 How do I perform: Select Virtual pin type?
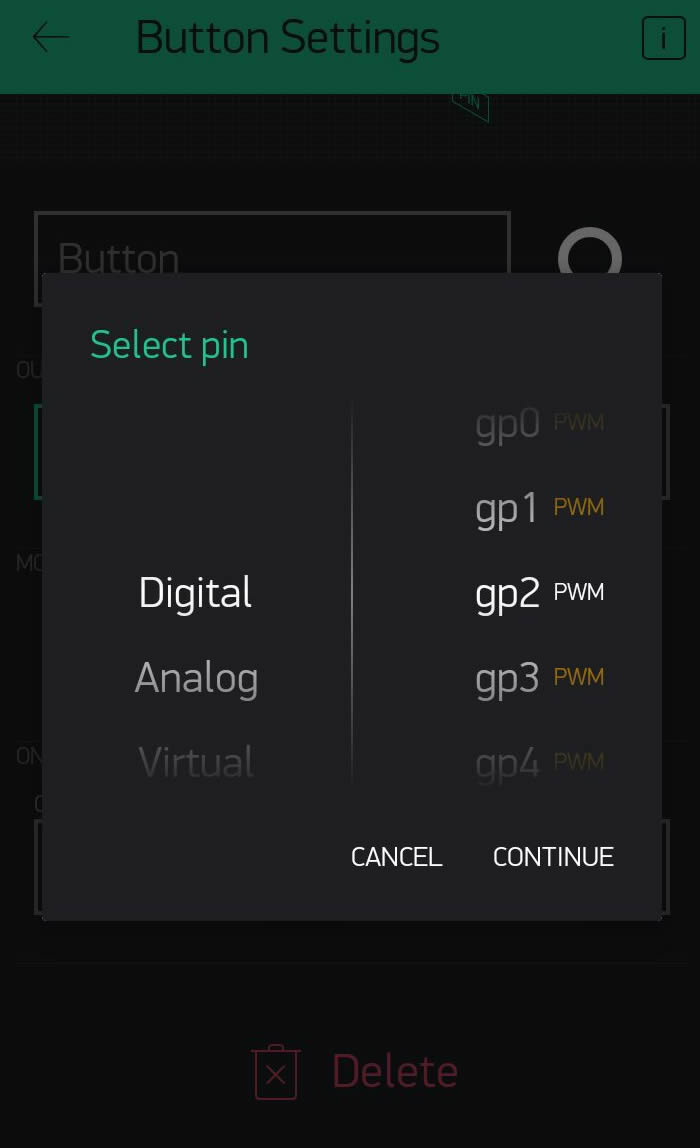pyautogui.click(x=196, y=762)
